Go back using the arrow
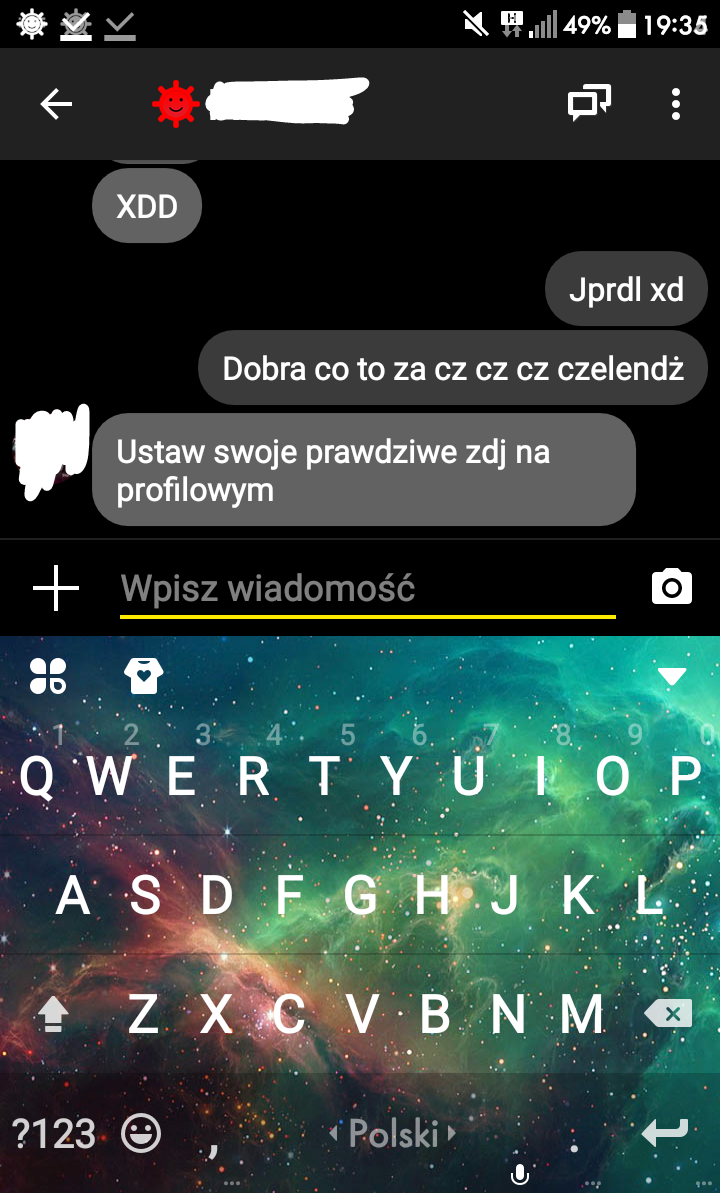 click(56, 104)
